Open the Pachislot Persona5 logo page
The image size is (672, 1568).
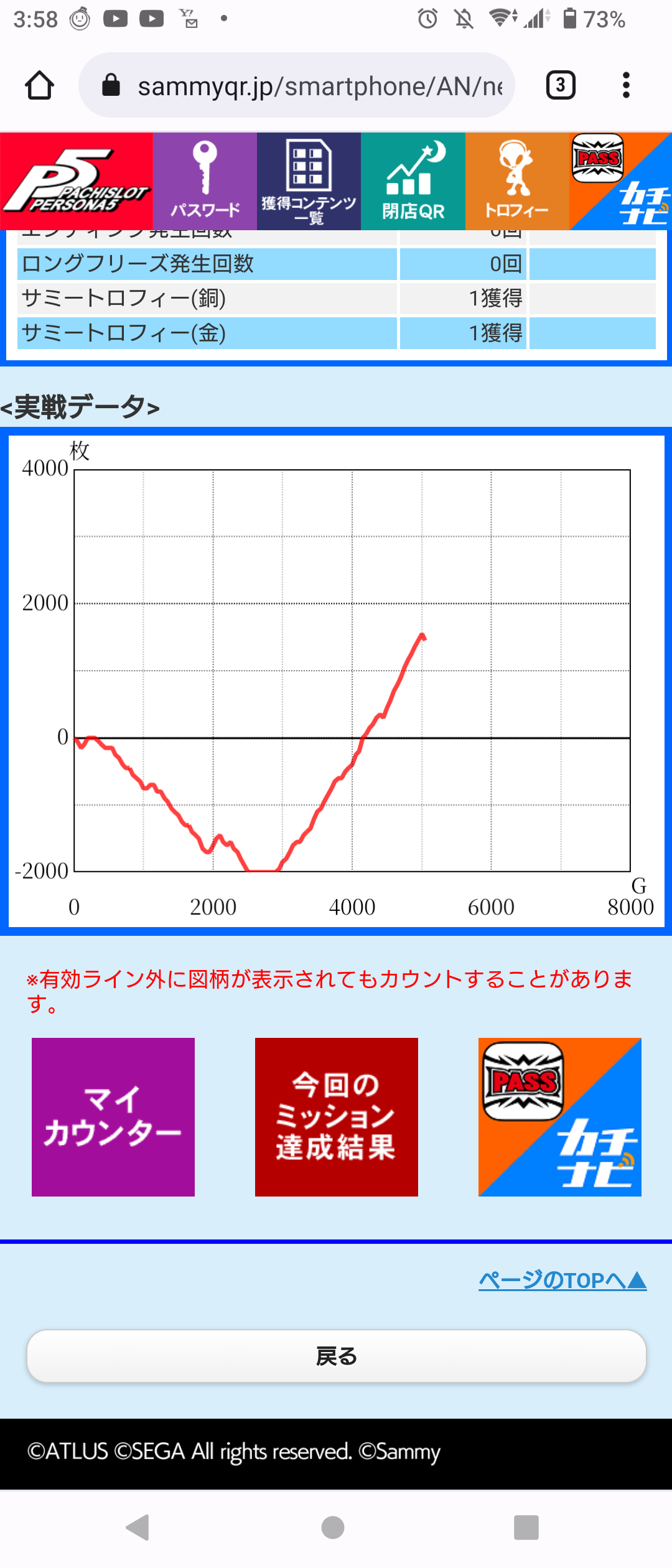pyautogui.click(x=76, y=181)
